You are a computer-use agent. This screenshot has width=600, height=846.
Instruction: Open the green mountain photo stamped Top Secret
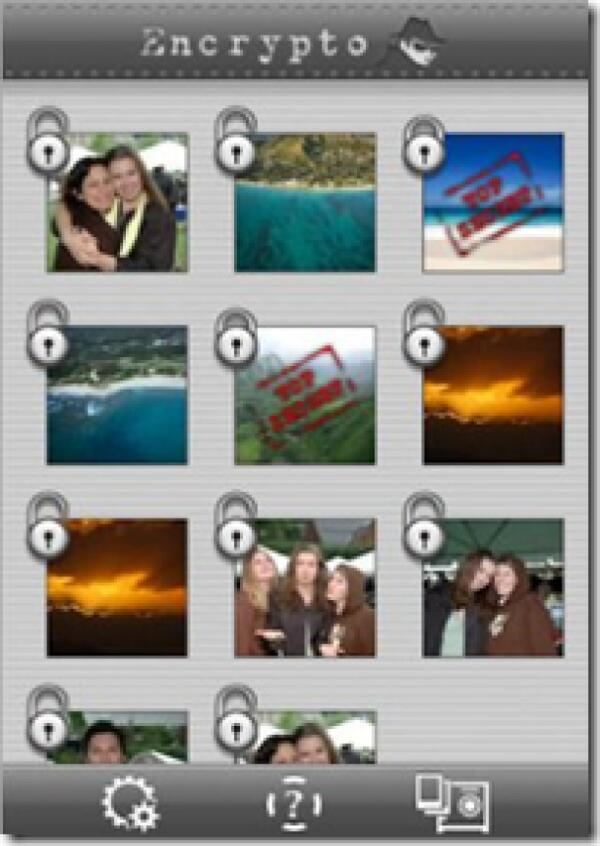click(x=305, y=395)
